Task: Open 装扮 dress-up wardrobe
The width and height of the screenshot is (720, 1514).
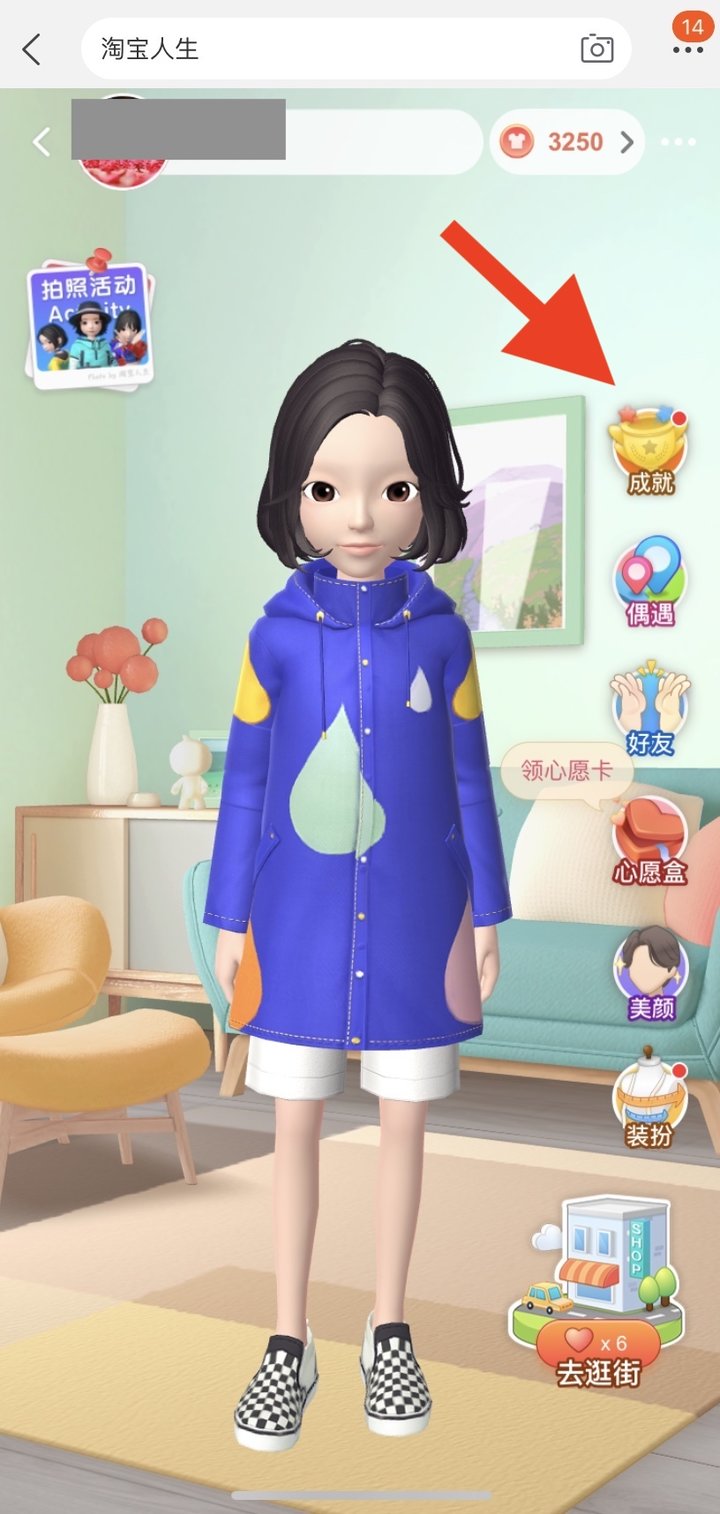Action: (x=650, y=1100)
